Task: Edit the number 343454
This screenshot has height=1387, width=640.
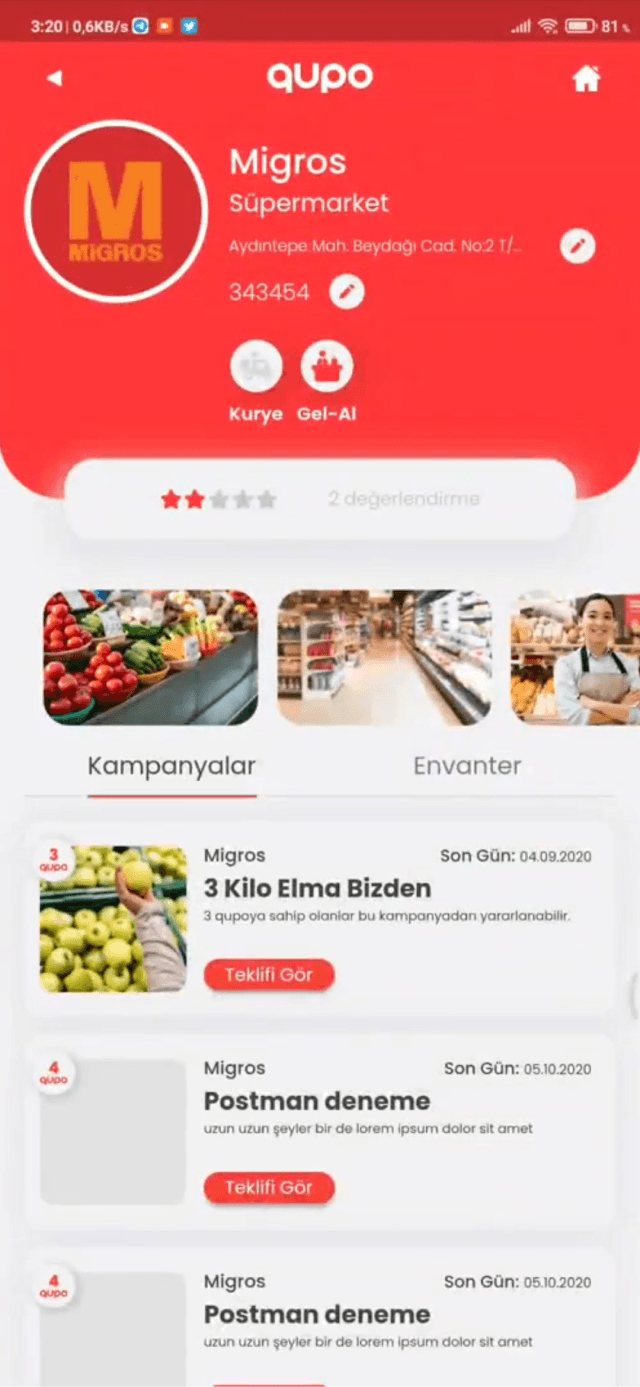Action: tap(347, 293)
